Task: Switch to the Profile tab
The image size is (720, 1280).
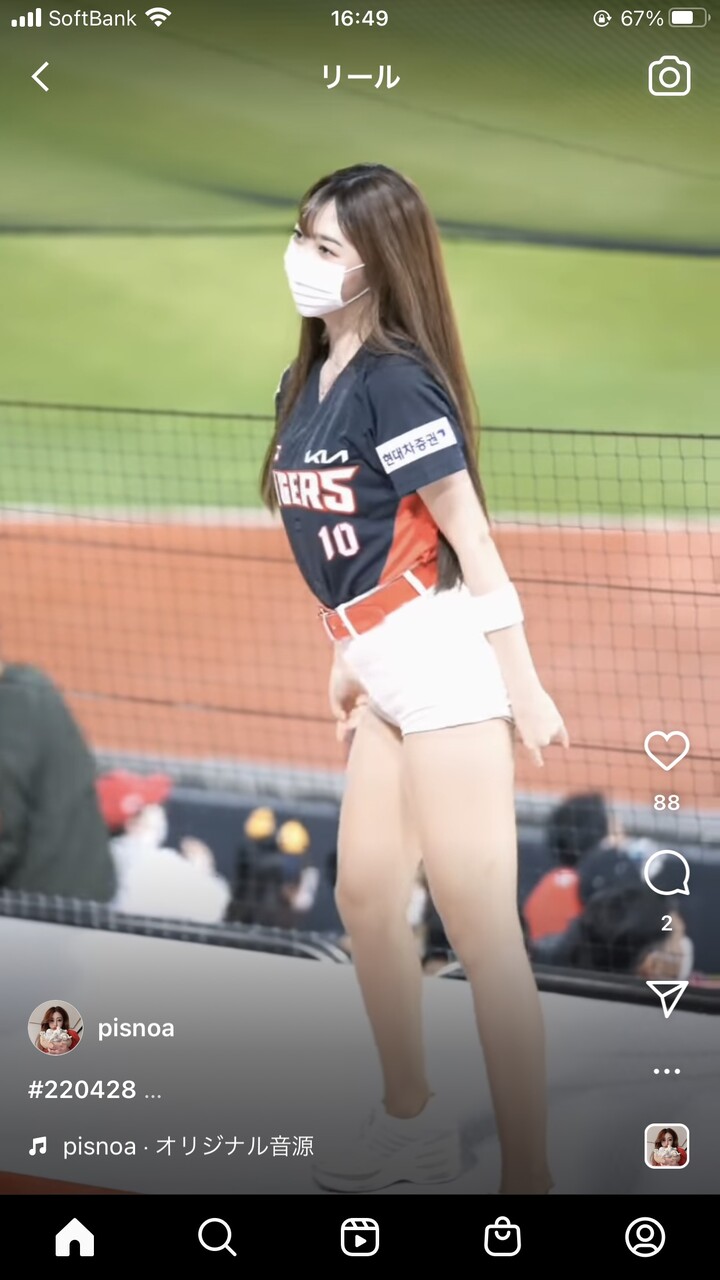Action: tap(645, 1237)
